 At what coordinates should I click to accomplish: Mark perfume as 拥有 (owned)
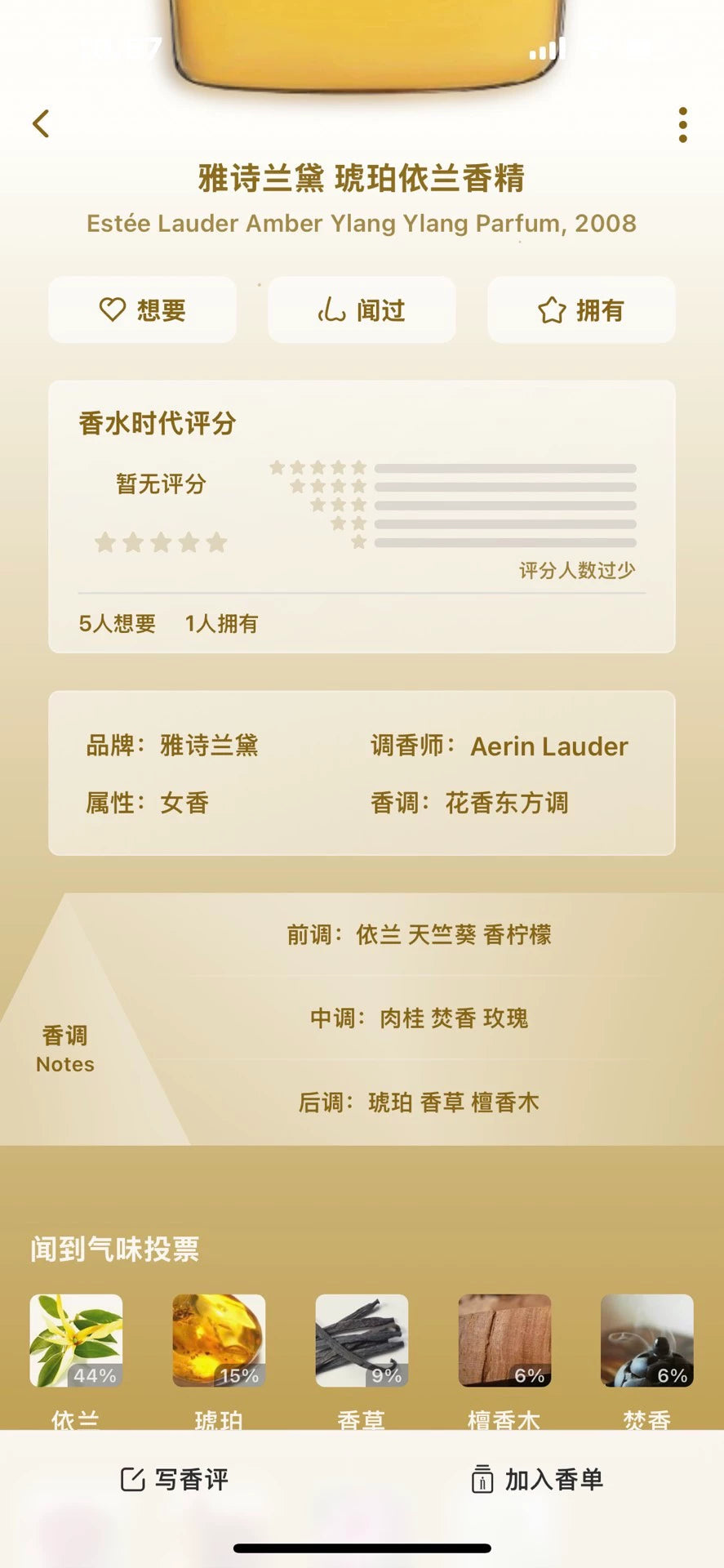point(581,310)
